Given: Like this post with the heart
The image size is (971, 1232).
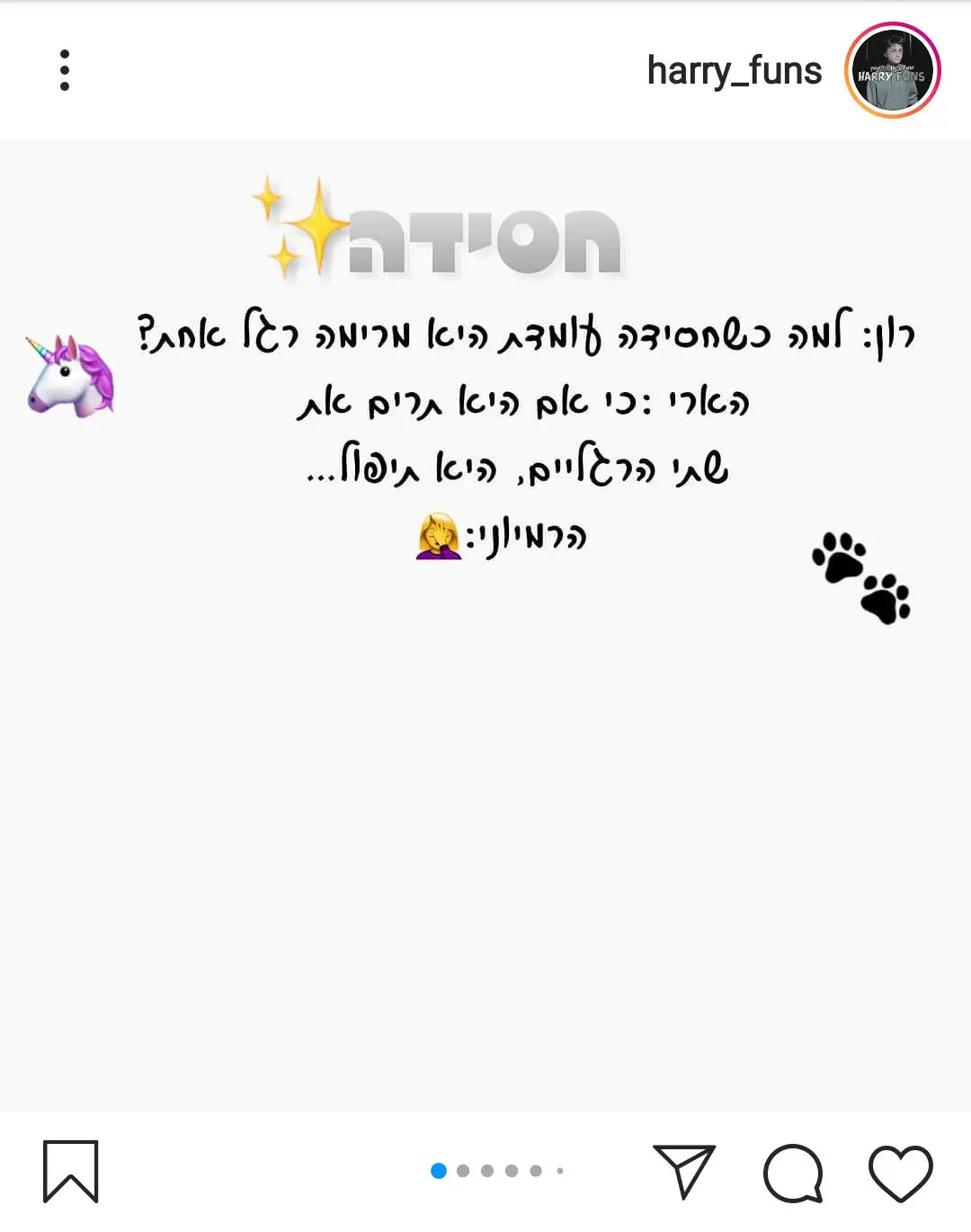Looking at the screenshot, I should pos(901,1172).
